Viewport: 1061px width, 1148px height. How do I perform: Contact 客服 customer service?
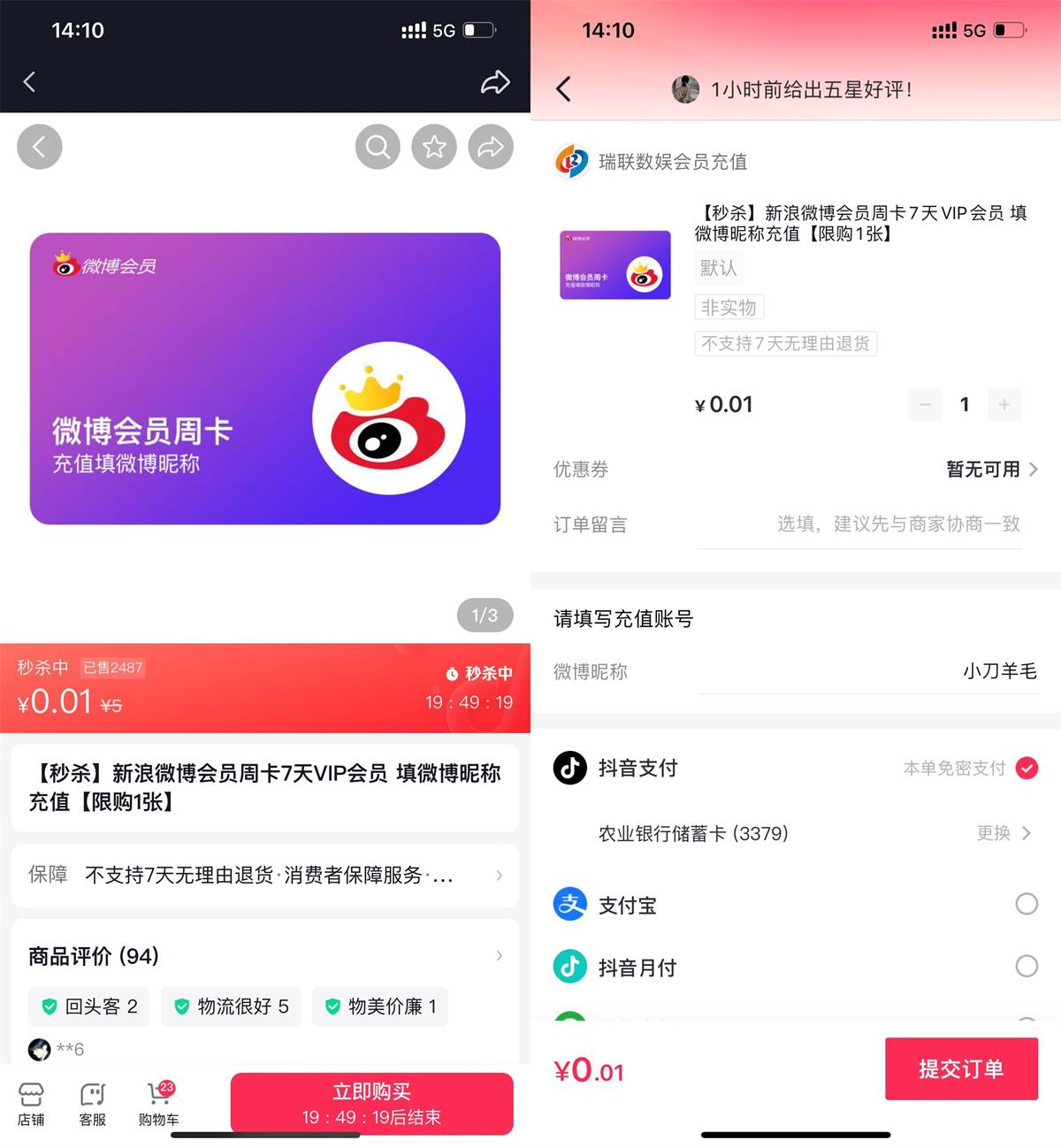[x=92, y=1101]
